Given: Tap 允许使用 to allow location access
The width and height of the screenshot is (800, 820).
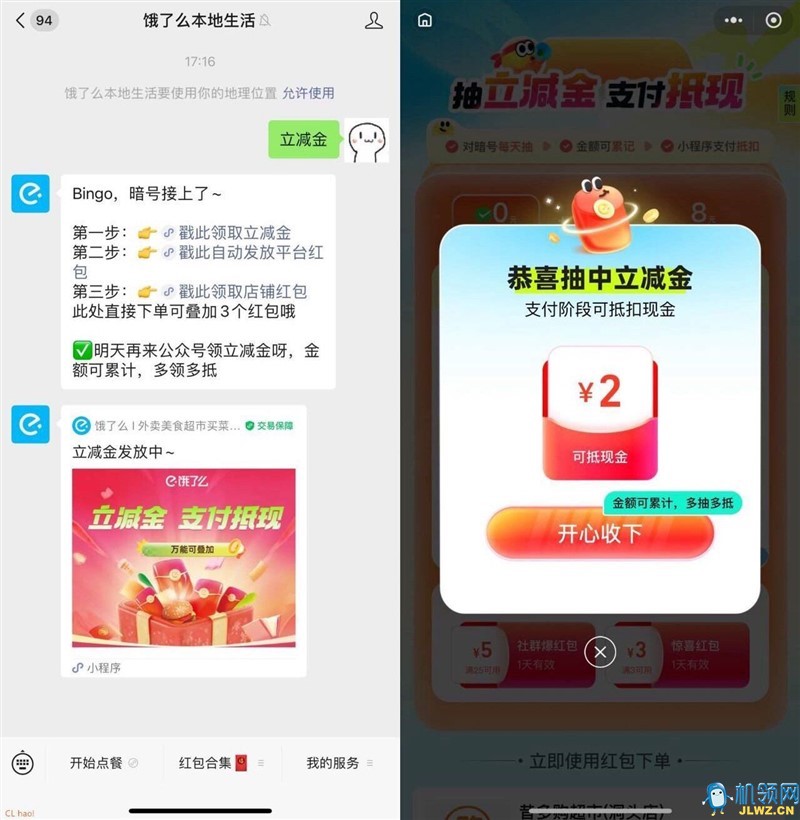Looking at the screenshot, I should coord(308,93).
